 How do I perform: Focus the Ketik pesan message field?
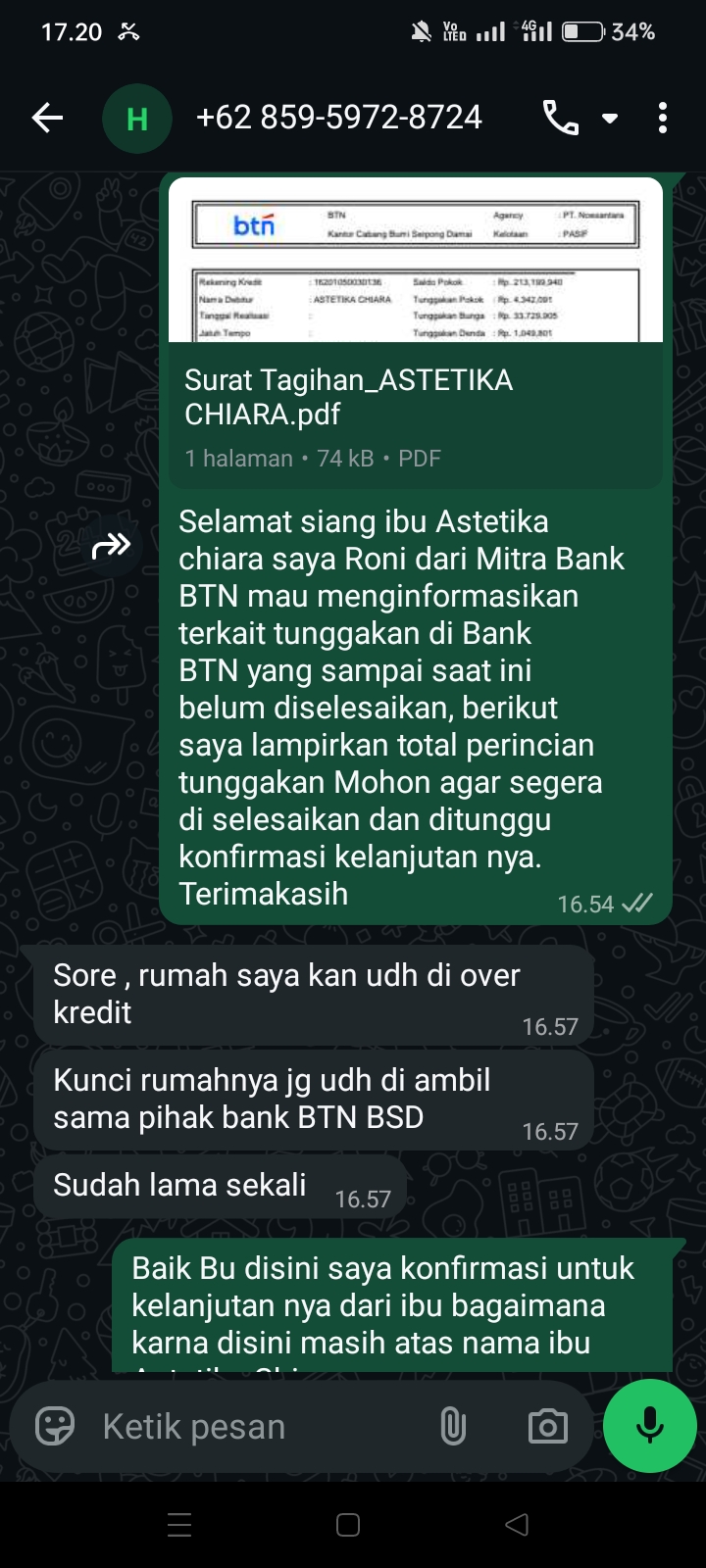(x=255, y=1427)
